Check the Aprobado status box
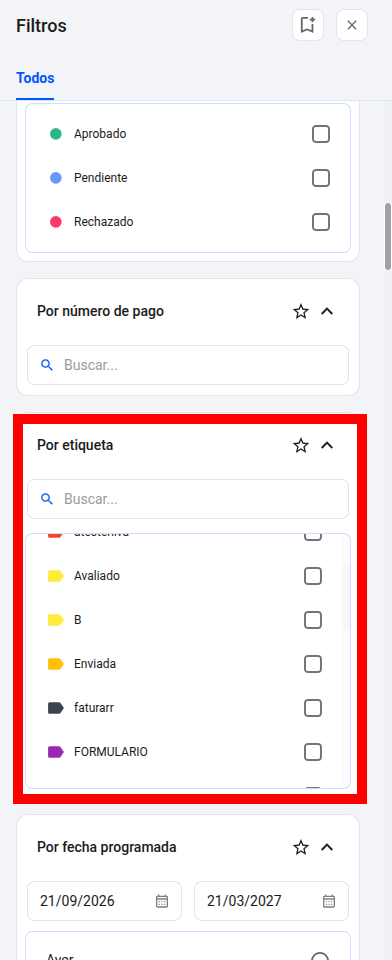Screen dimensions: 392x960 [321, 133]
